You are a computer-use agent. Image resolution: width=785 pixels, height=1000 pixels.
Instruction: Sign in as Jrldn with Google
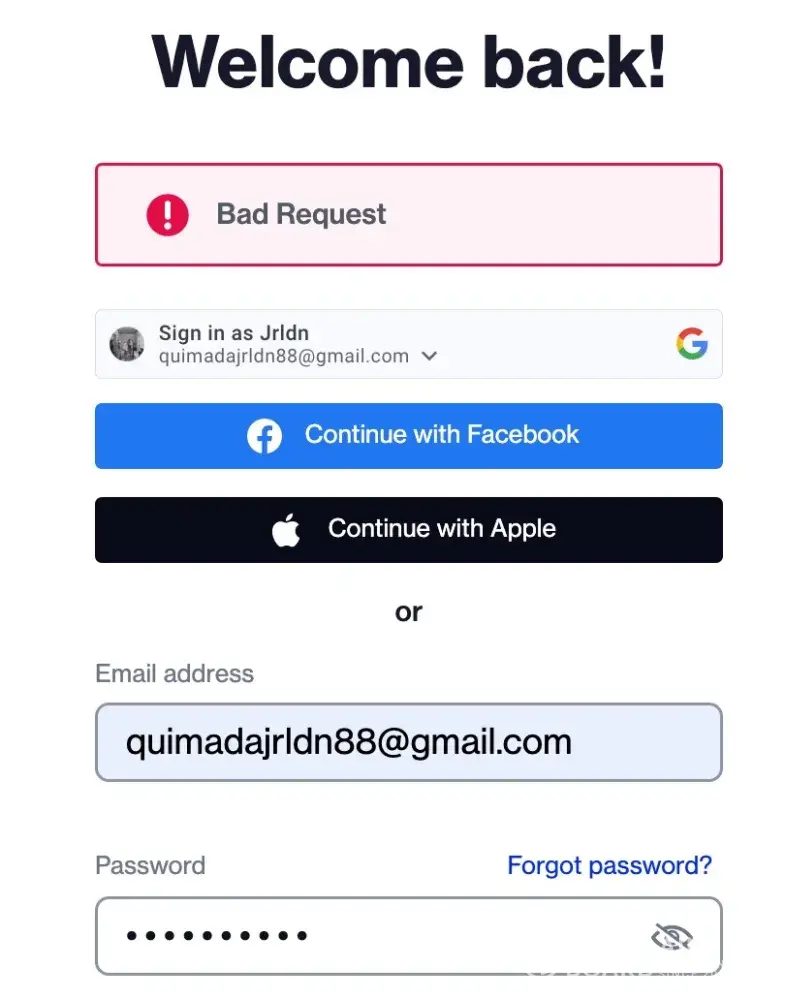click(x=300, y=344)
